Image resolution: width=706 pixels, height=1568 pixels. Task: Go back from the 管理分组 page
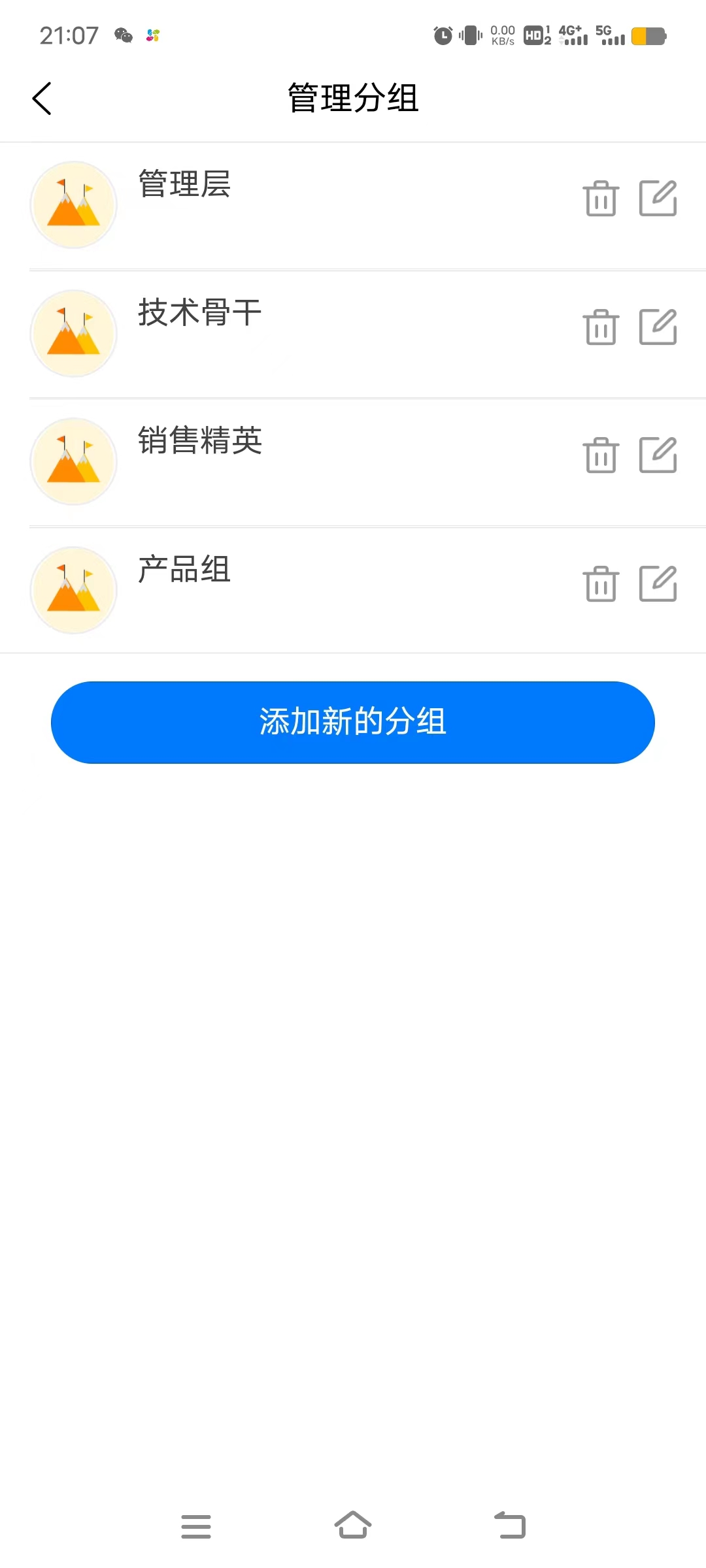[42, 99]
